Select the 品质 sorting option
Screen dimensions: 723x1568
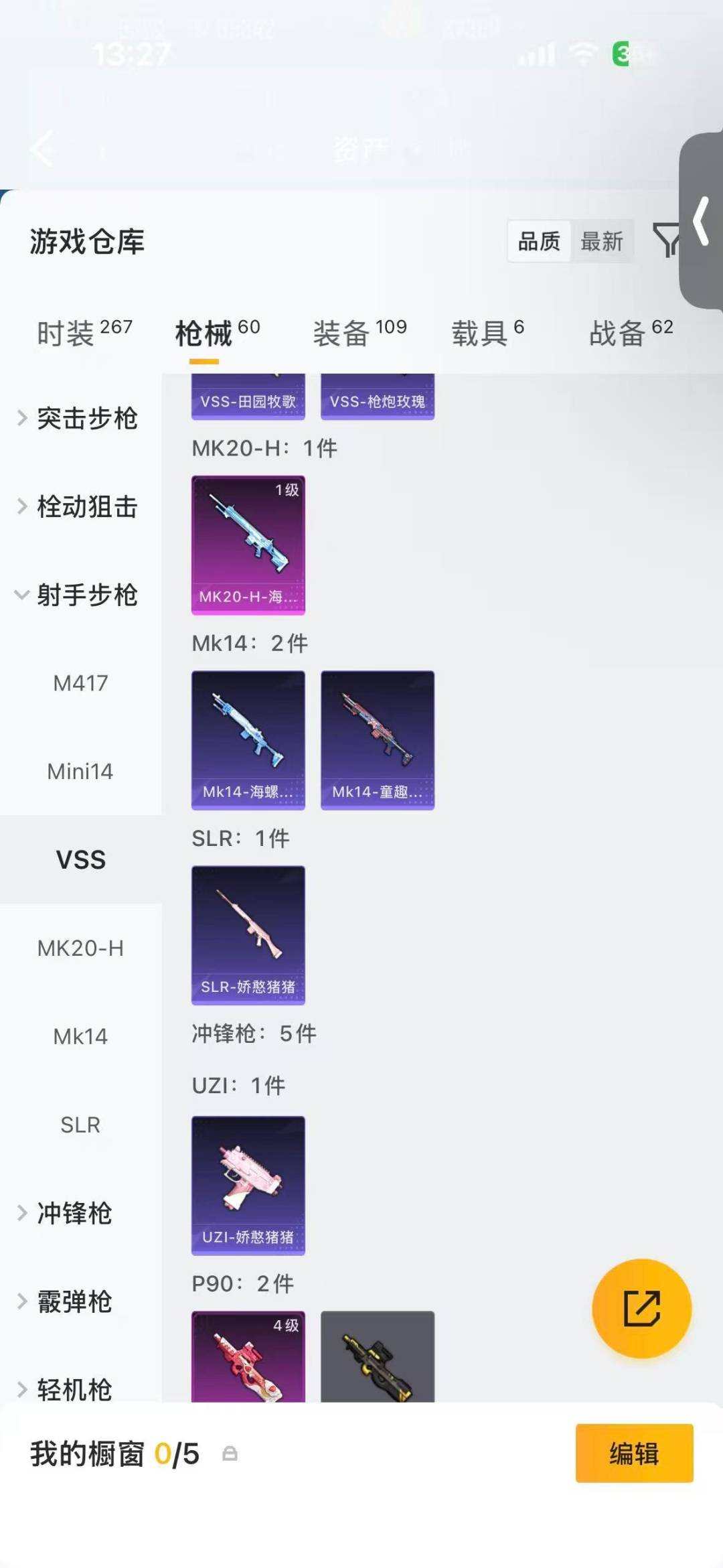click(539, 241)
